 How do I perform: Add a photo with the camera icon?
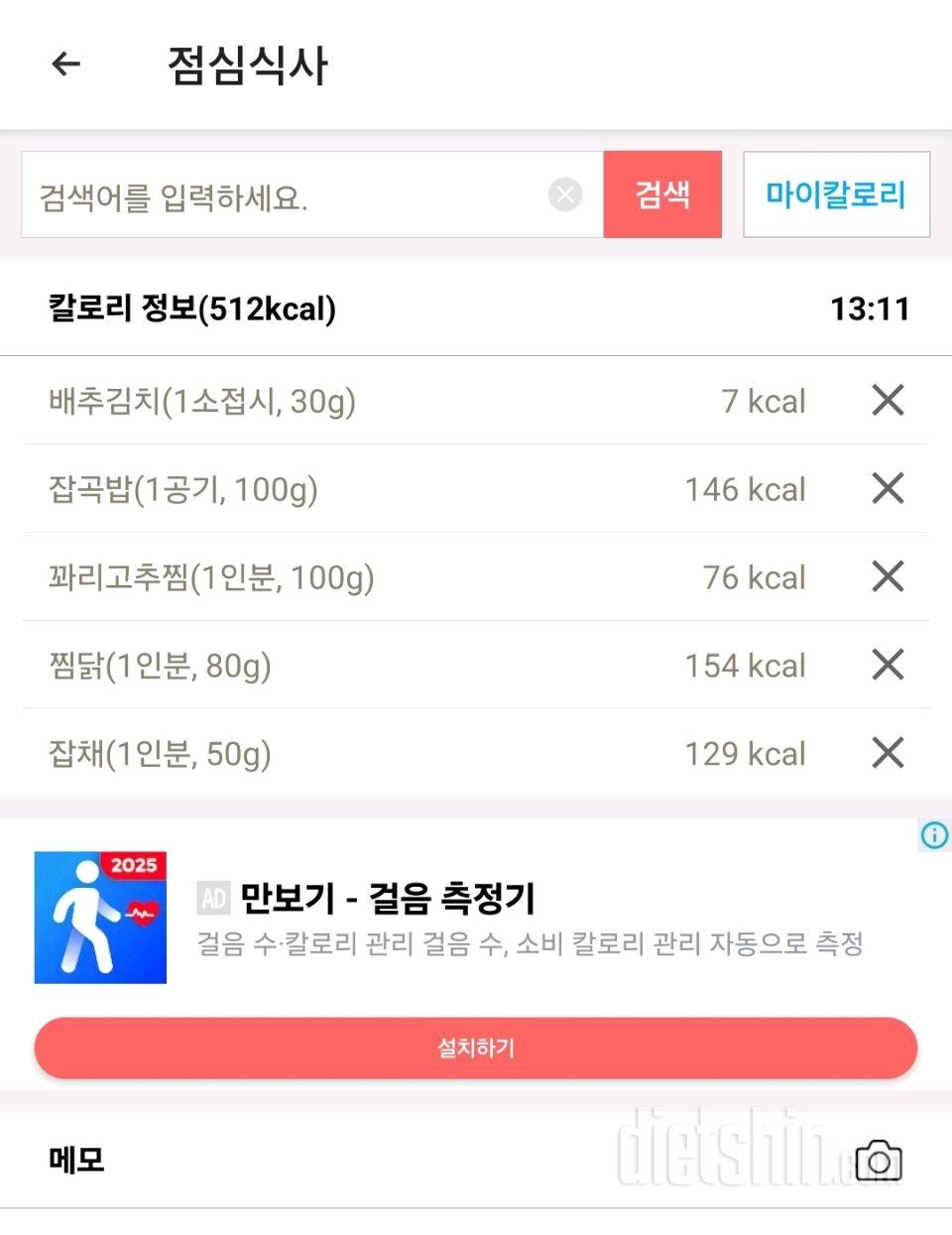[x=878, y=1160]
